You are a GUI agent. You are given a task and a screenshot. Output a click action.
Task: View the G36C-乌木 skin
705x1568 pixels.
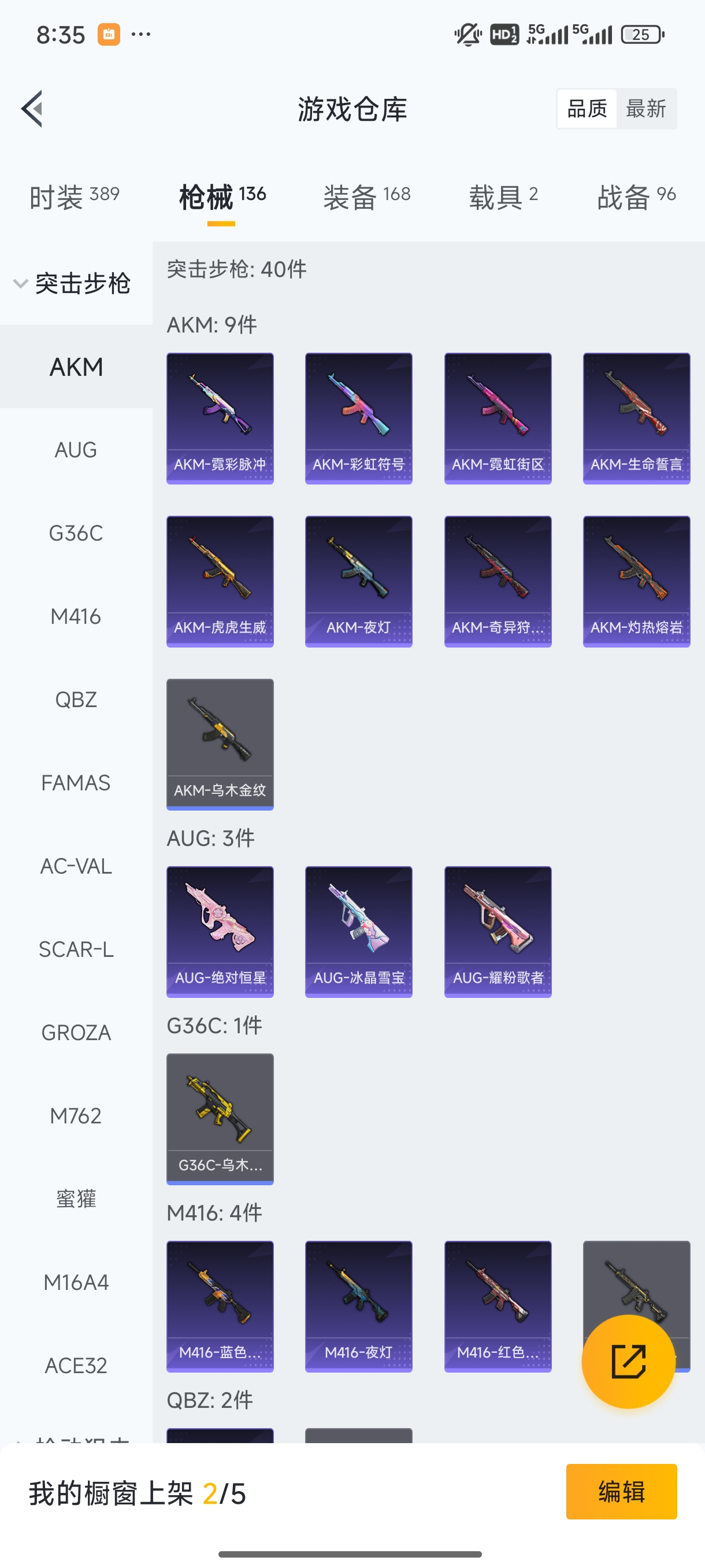tap(220, 1119)
